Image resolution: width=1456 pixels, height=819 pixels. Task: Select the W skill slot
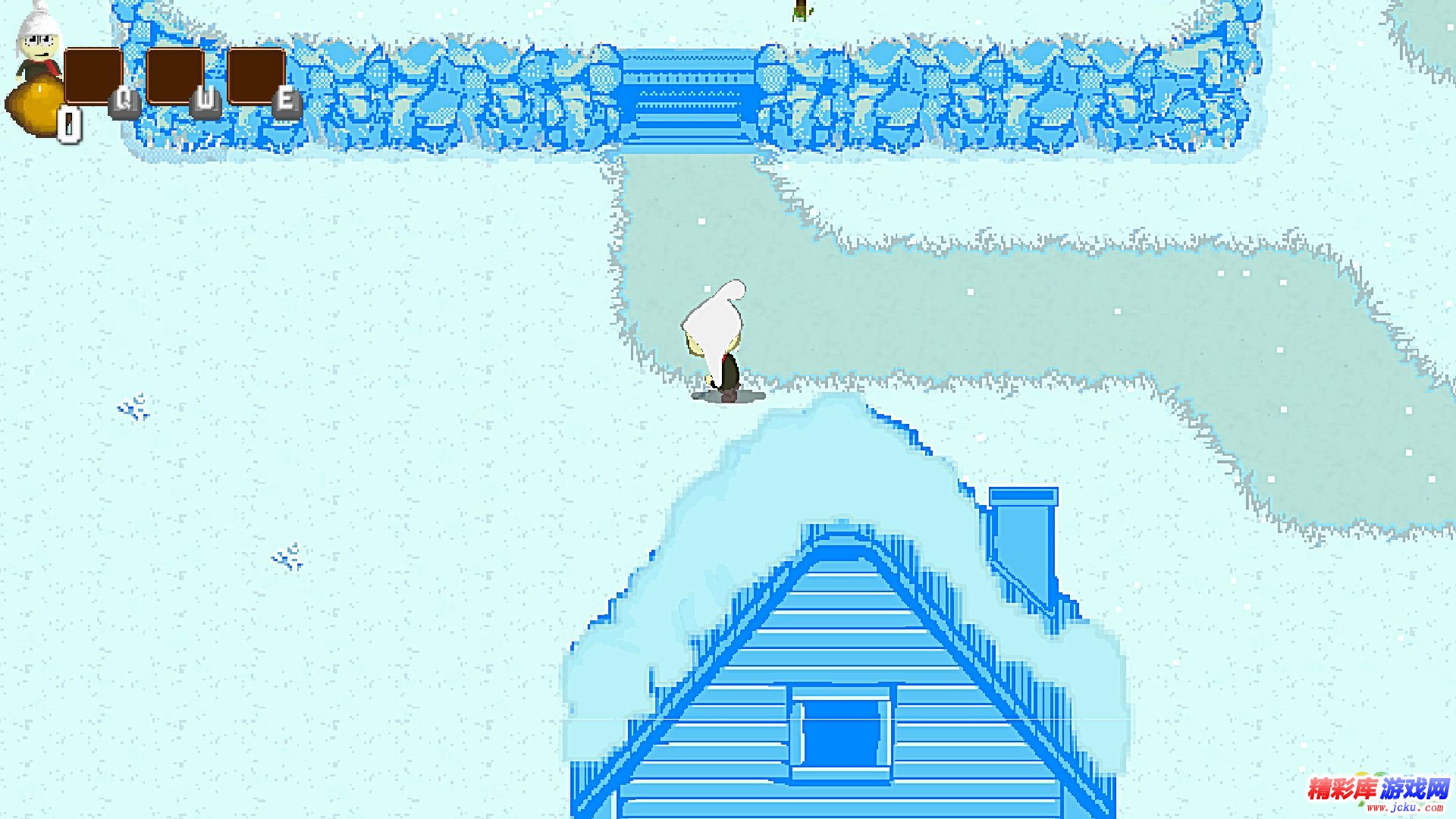175,75
